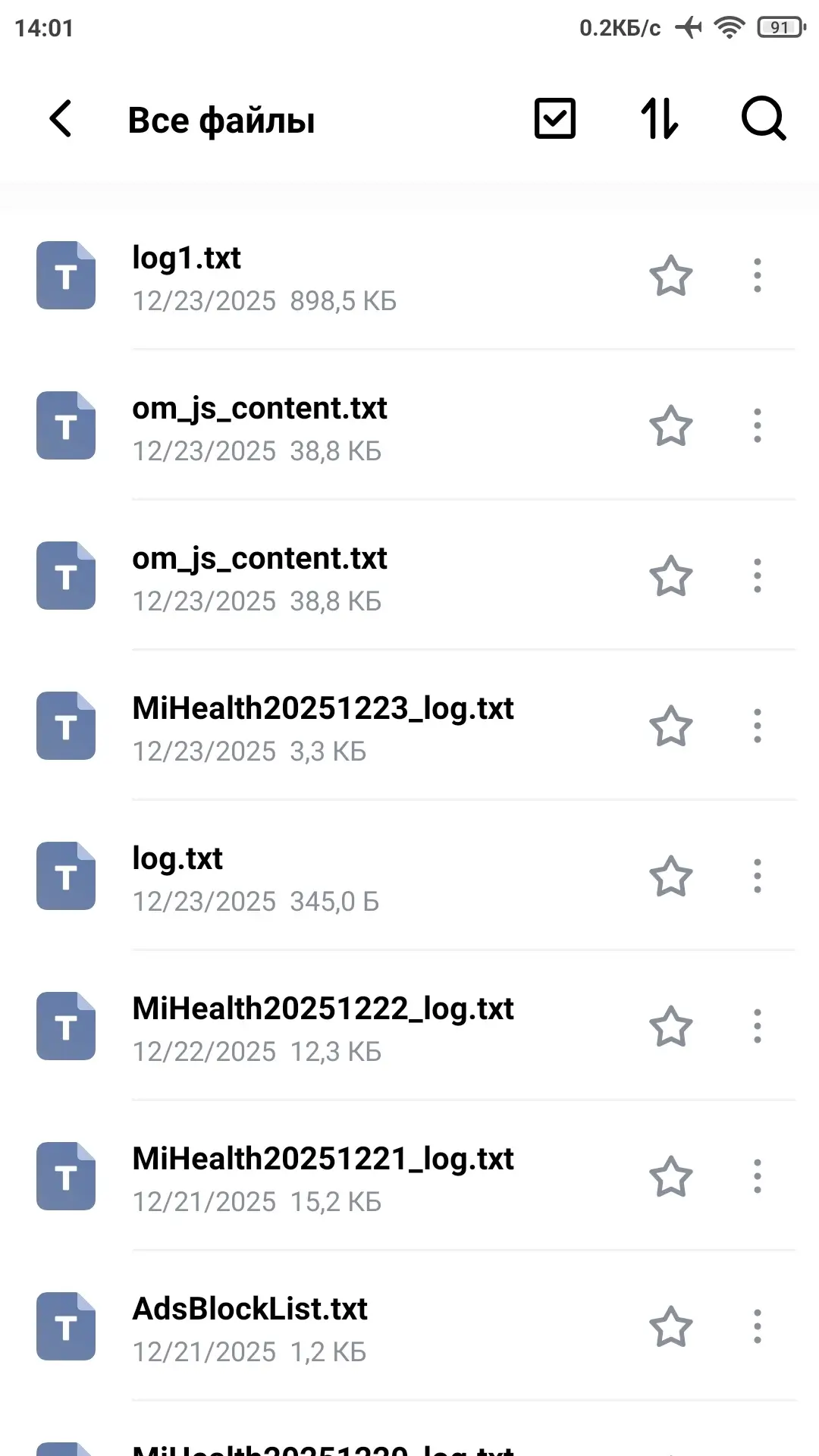View the MiHealth20251222_log.txt file

(x=322, y=1028)
